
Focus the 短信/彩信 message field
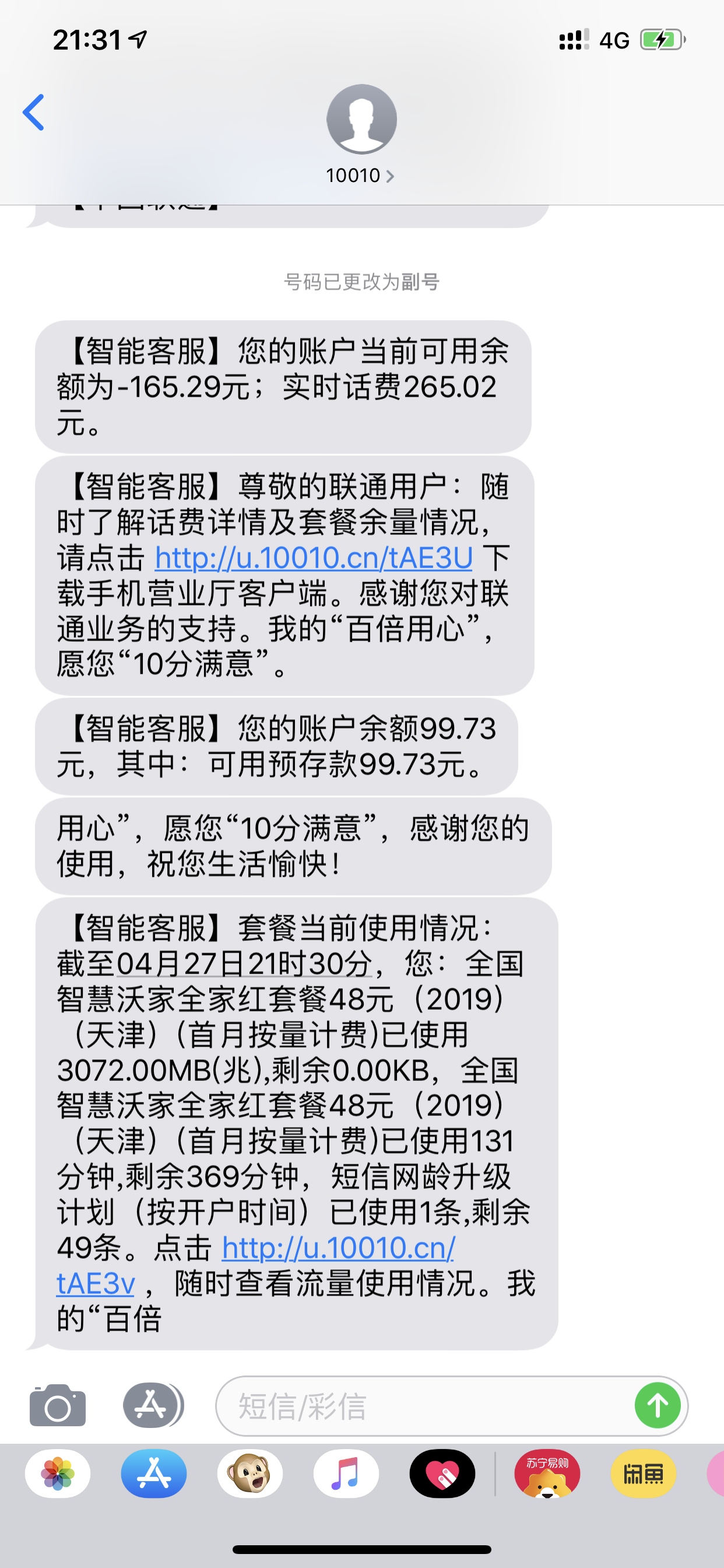coord(426,1406)
